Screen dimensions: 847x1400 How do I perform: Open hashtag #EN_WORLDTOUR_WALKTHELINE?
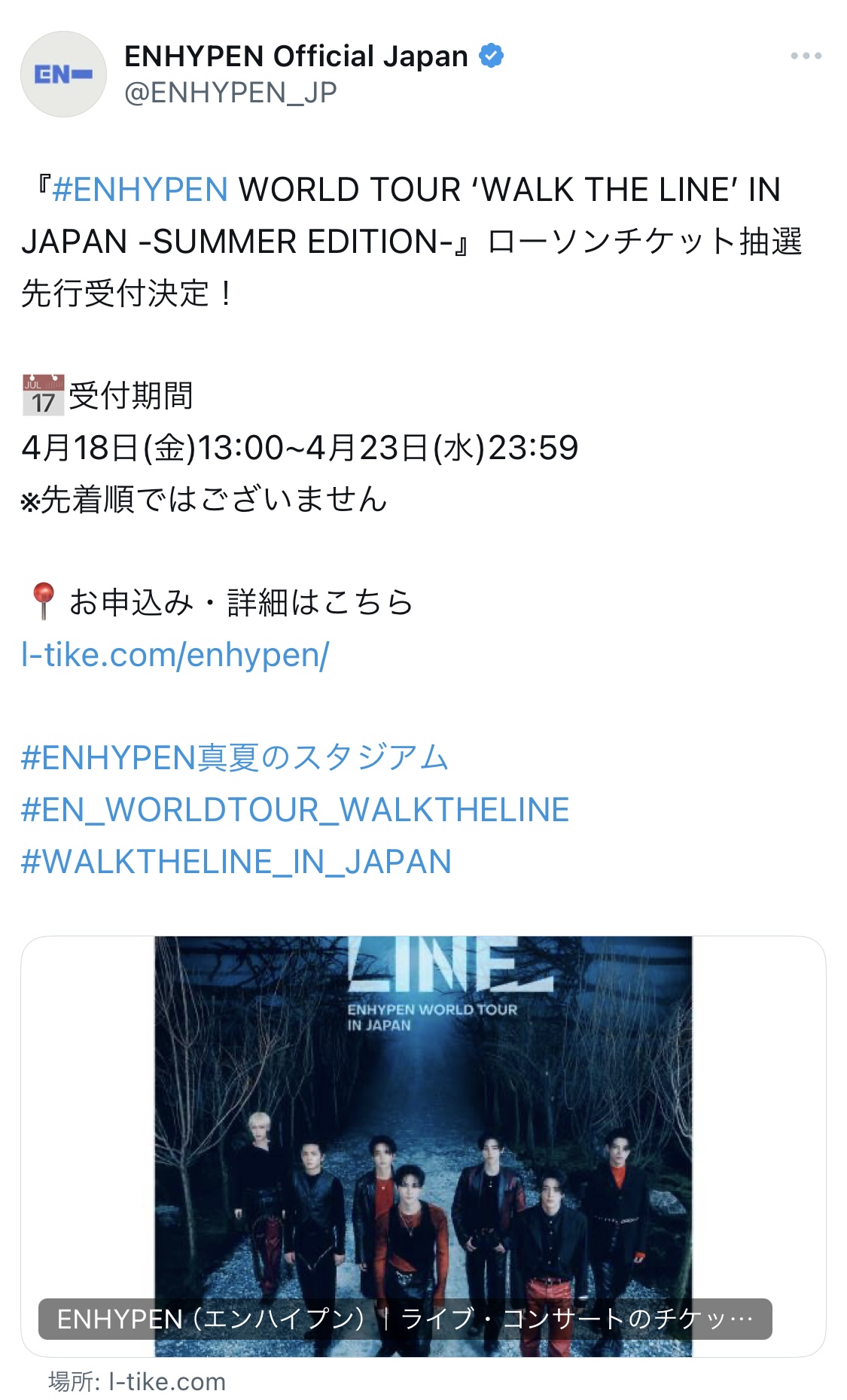click(295, 810)
